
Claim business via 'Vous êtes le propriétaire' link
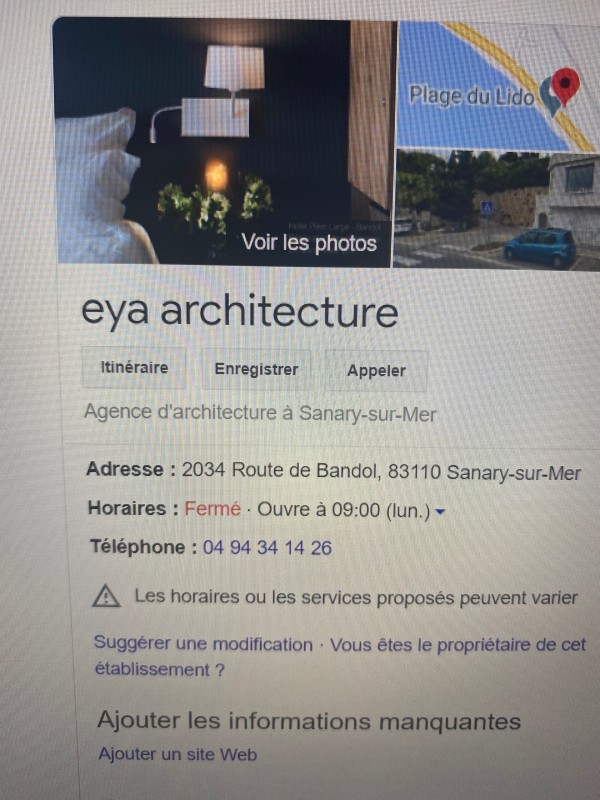coord(458,646)
